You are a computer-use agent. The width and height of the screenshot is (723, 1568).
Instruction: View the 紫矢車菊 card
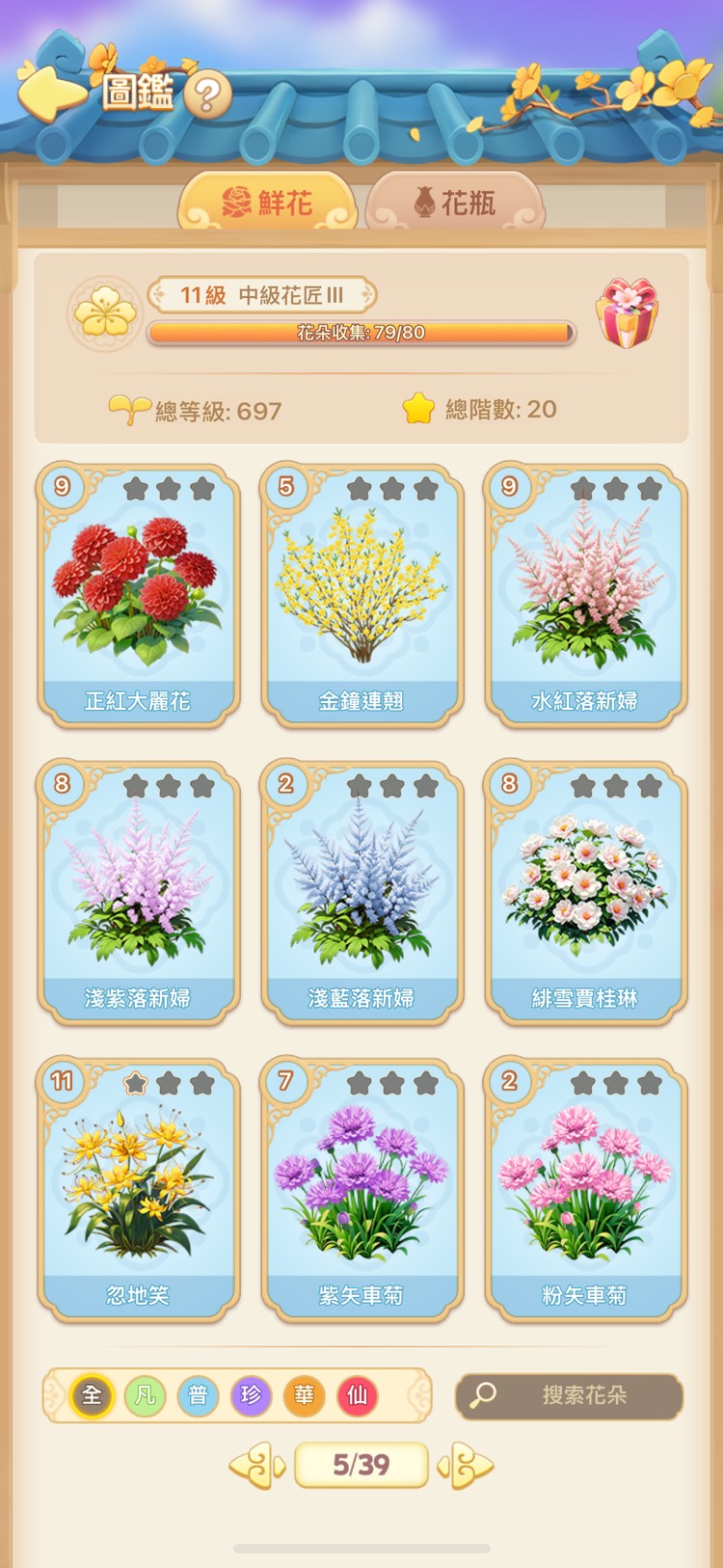coord(361,1189)
